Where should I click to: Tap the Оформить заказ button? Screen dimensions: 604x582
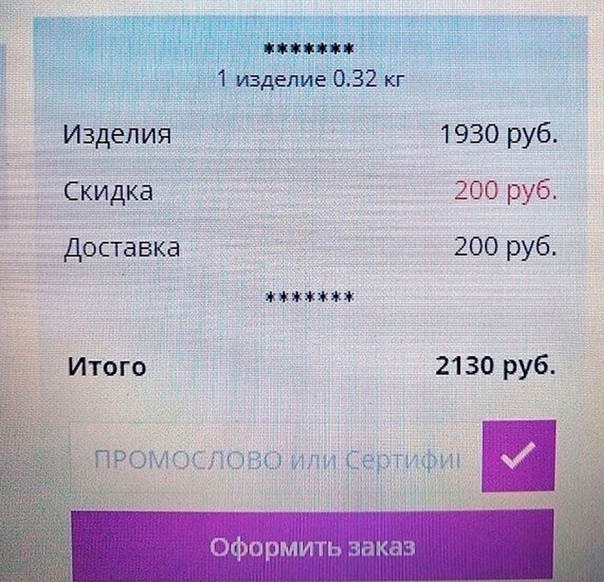(x=312, y=547)
